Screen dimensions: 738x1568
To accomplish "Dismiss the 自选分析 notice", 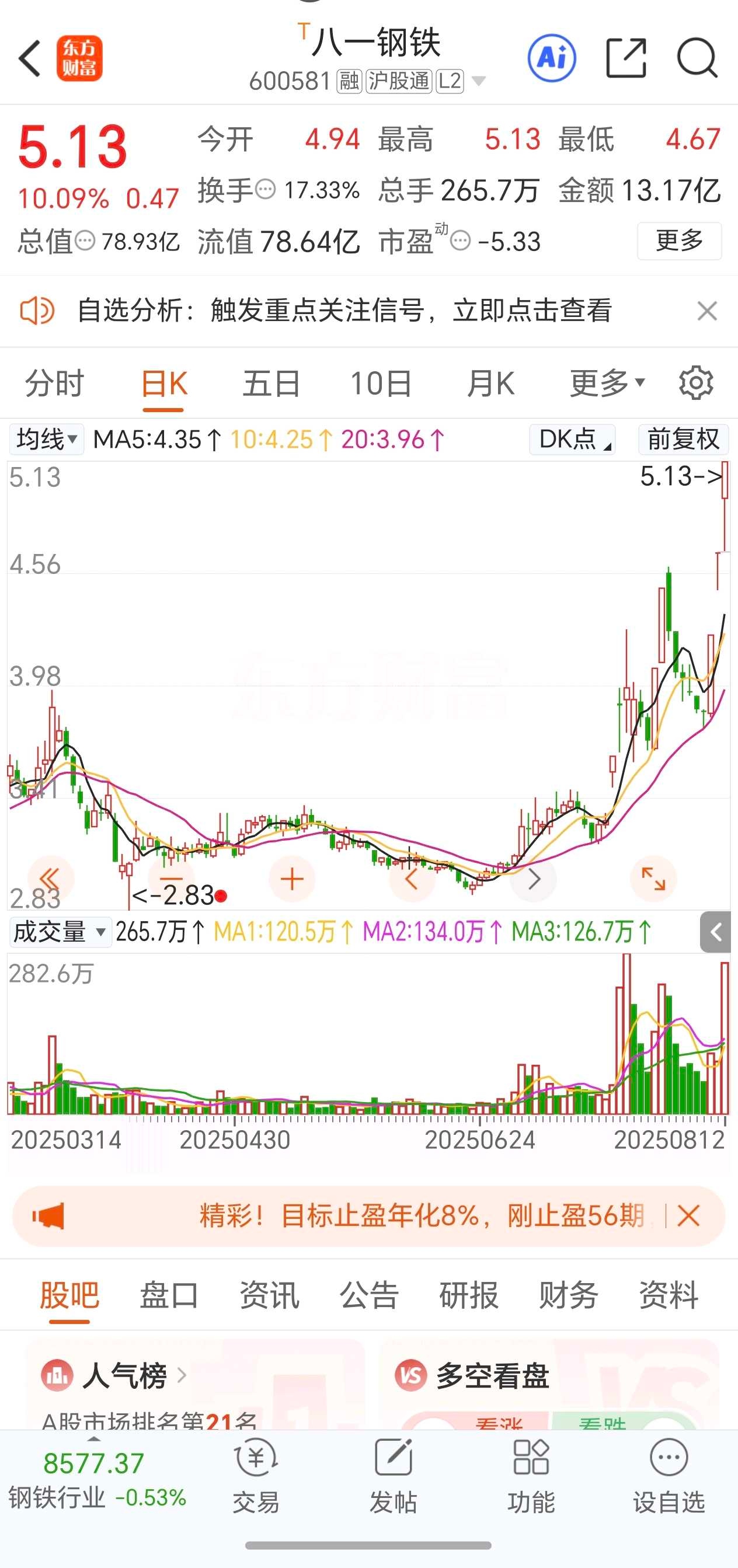I will pyautogui.click(x=707, y=311).
